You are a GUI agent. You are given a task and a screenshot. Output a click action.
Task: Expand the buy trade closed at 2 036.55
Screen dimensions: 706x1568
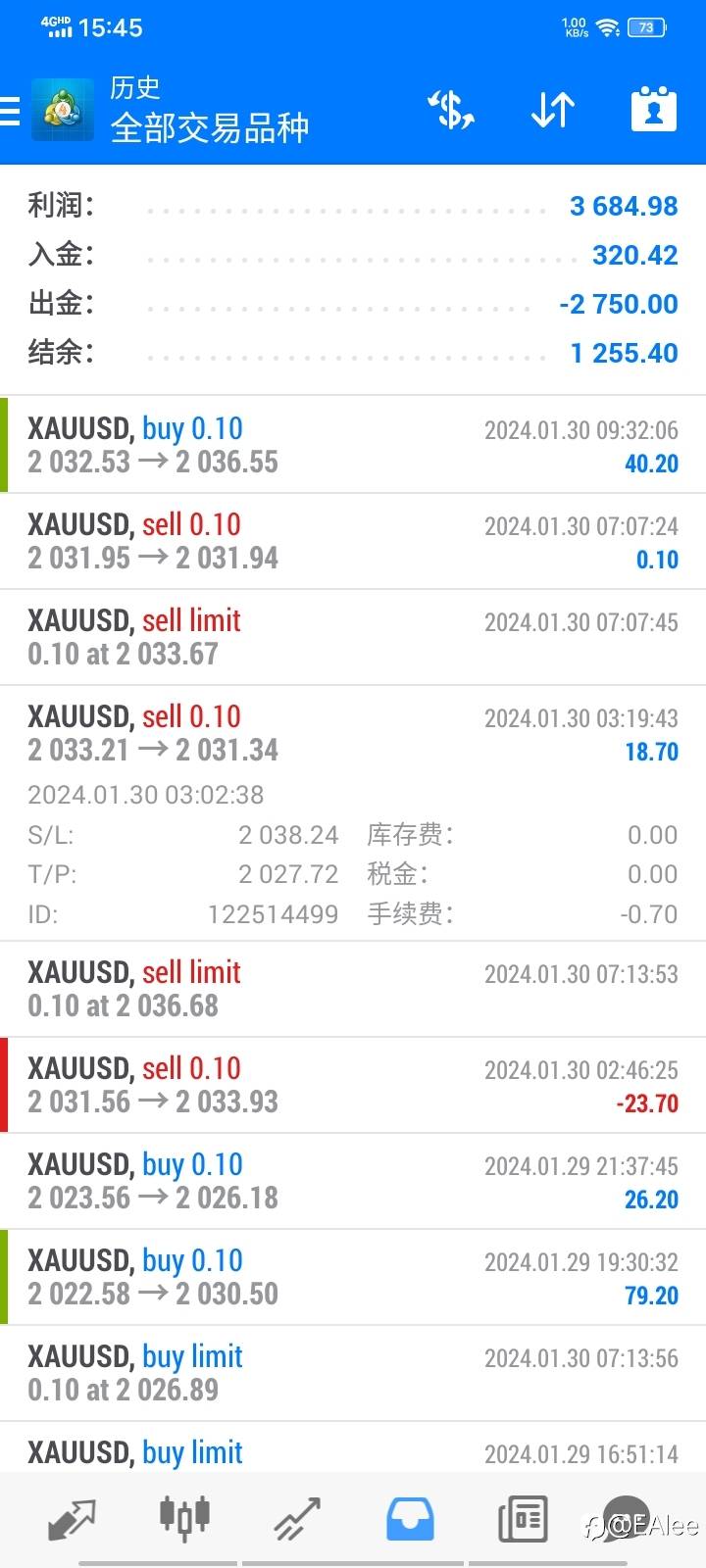coord(353,445)
